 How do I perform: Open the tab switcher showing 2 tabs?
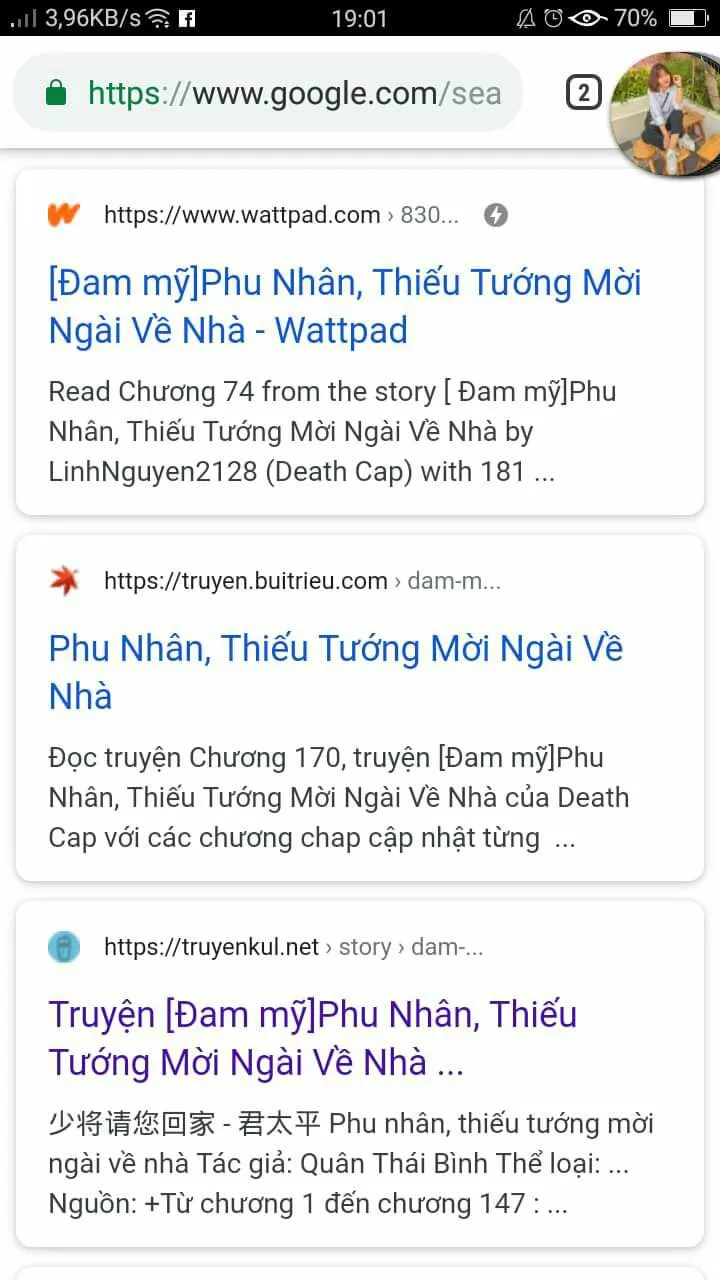click(583, 94)
